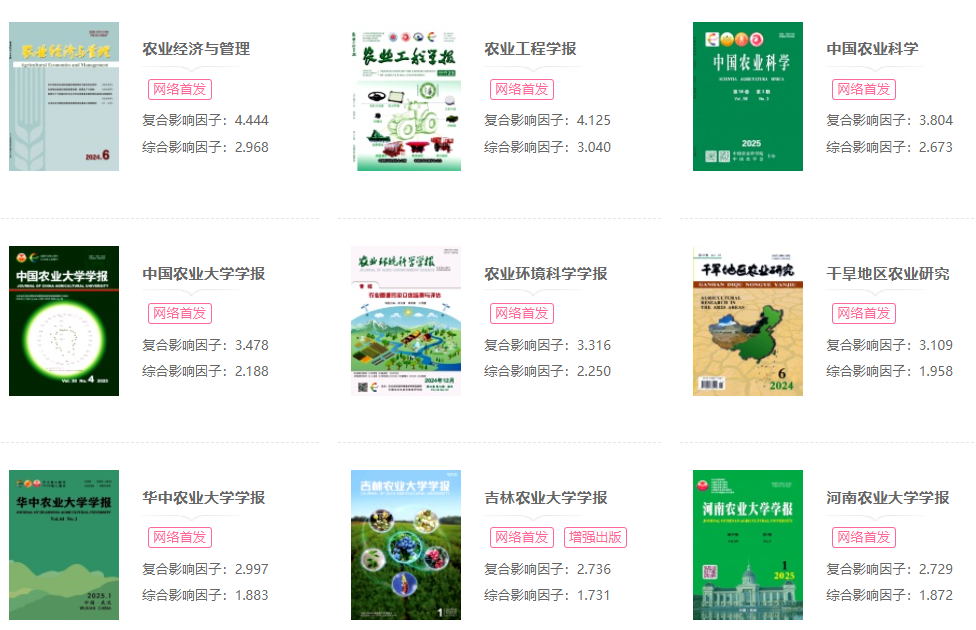The width and height of the screenshot is (976, 630).
Task: Open the 农业工程学报 cover image
Action: 406,96
